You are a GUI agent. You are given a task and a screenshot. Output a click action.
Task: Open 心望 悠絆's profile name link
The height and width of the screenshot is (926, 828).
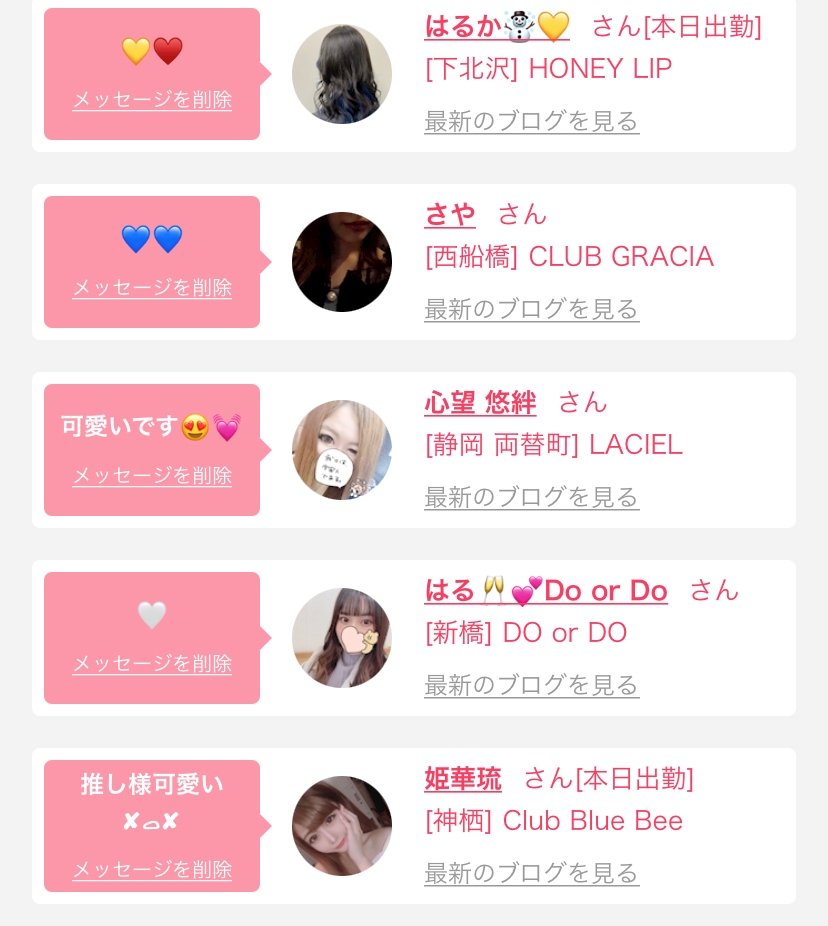[x=480, y=402]
